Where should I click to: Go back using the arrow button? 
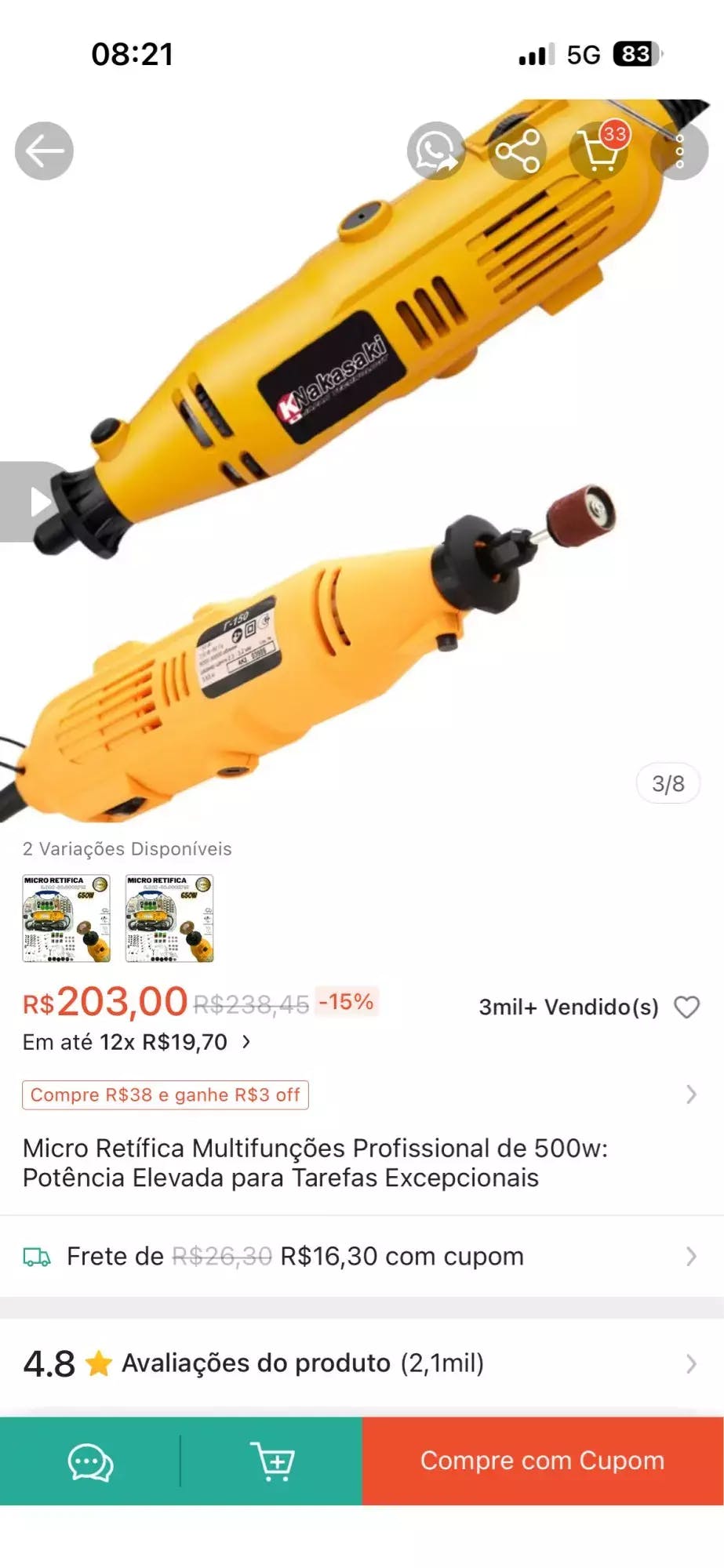[44, 151]
